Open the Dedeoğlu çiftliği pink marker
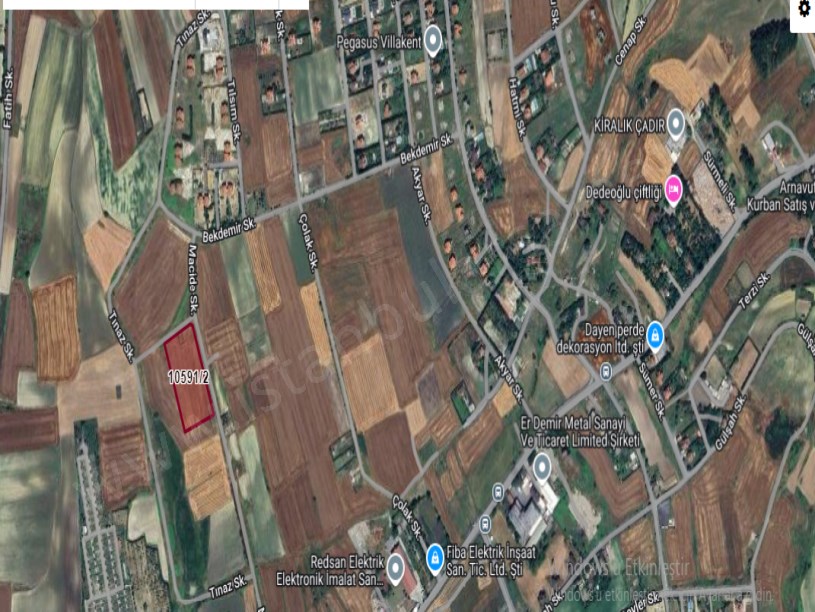This screenshot has height=612, width=815. click(x=674, y=187)
